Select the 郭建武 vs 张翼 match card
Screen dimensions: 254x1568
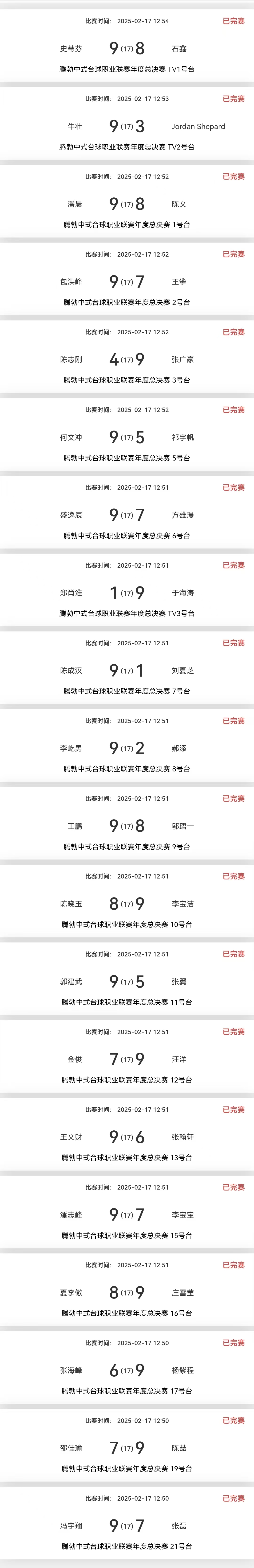point(127,981)
